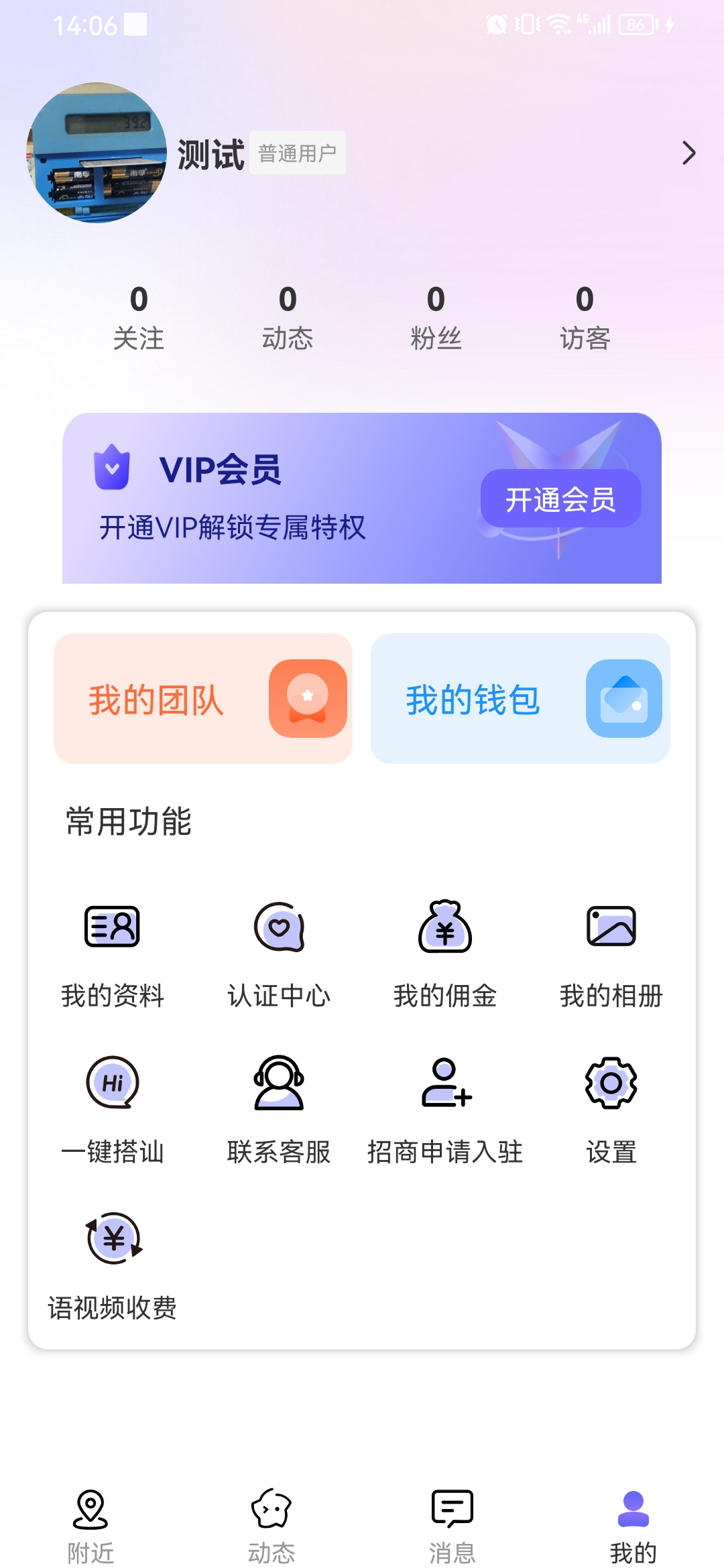Open 我的佣金 commissions
This screenshot has width=724, height=1568.
click(445, 953)
